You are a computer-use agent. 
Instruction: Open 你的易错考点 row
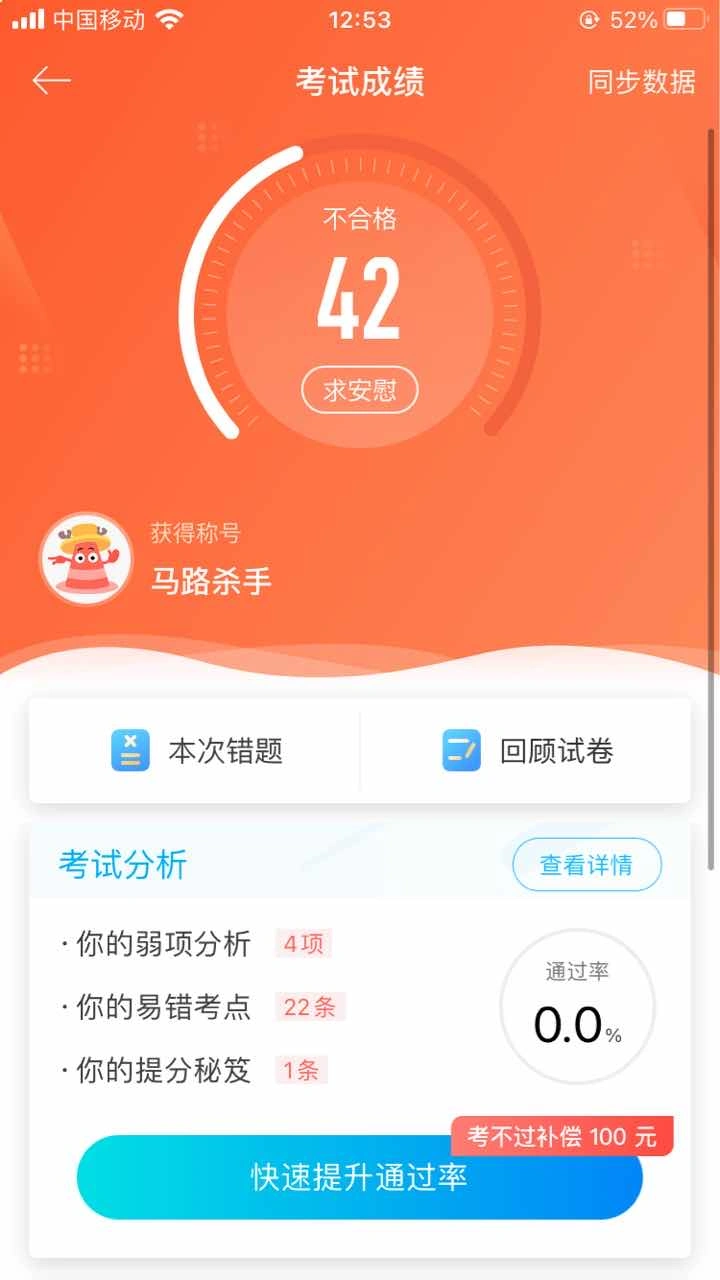(204, 1006)
